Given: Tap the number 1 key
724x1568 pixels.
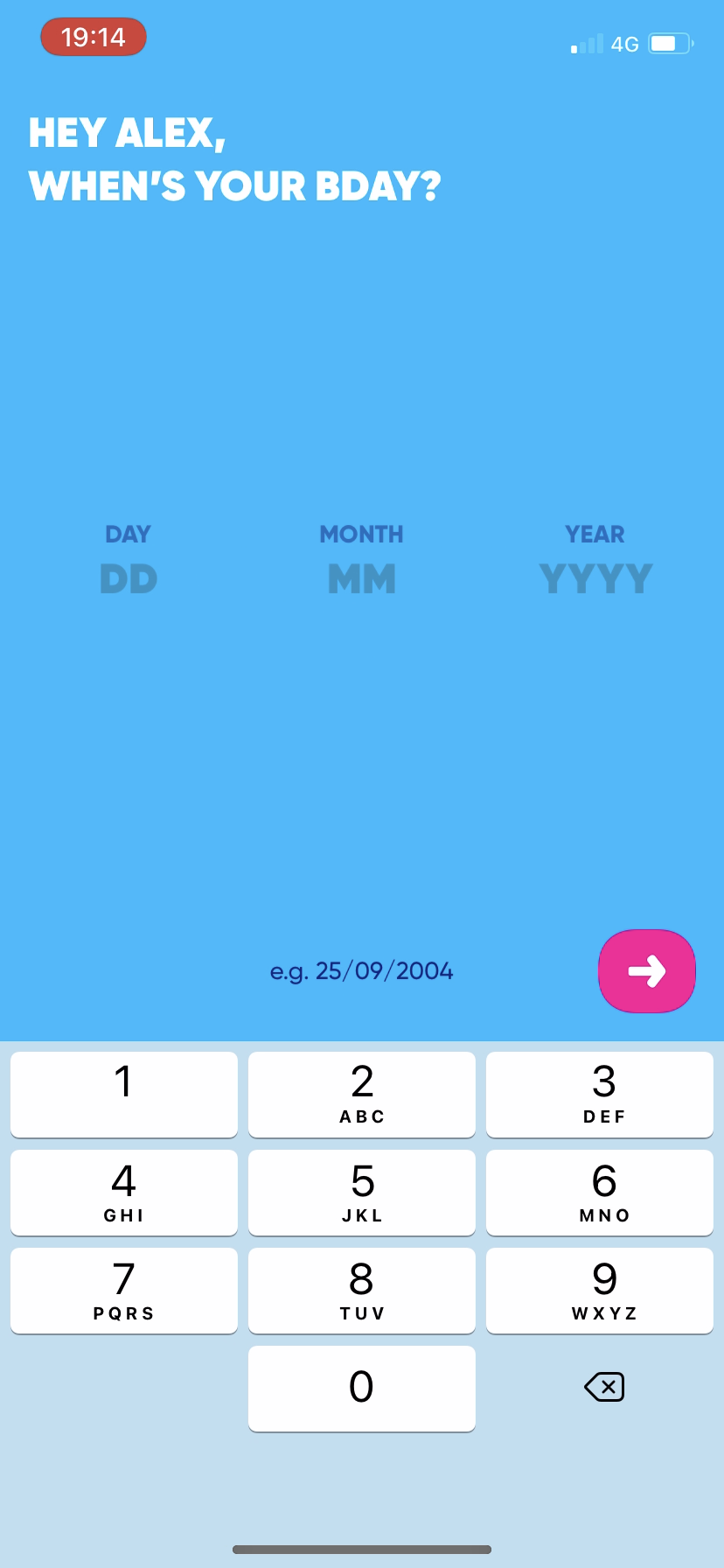Looking at the screenshot, I should 123,1094.
